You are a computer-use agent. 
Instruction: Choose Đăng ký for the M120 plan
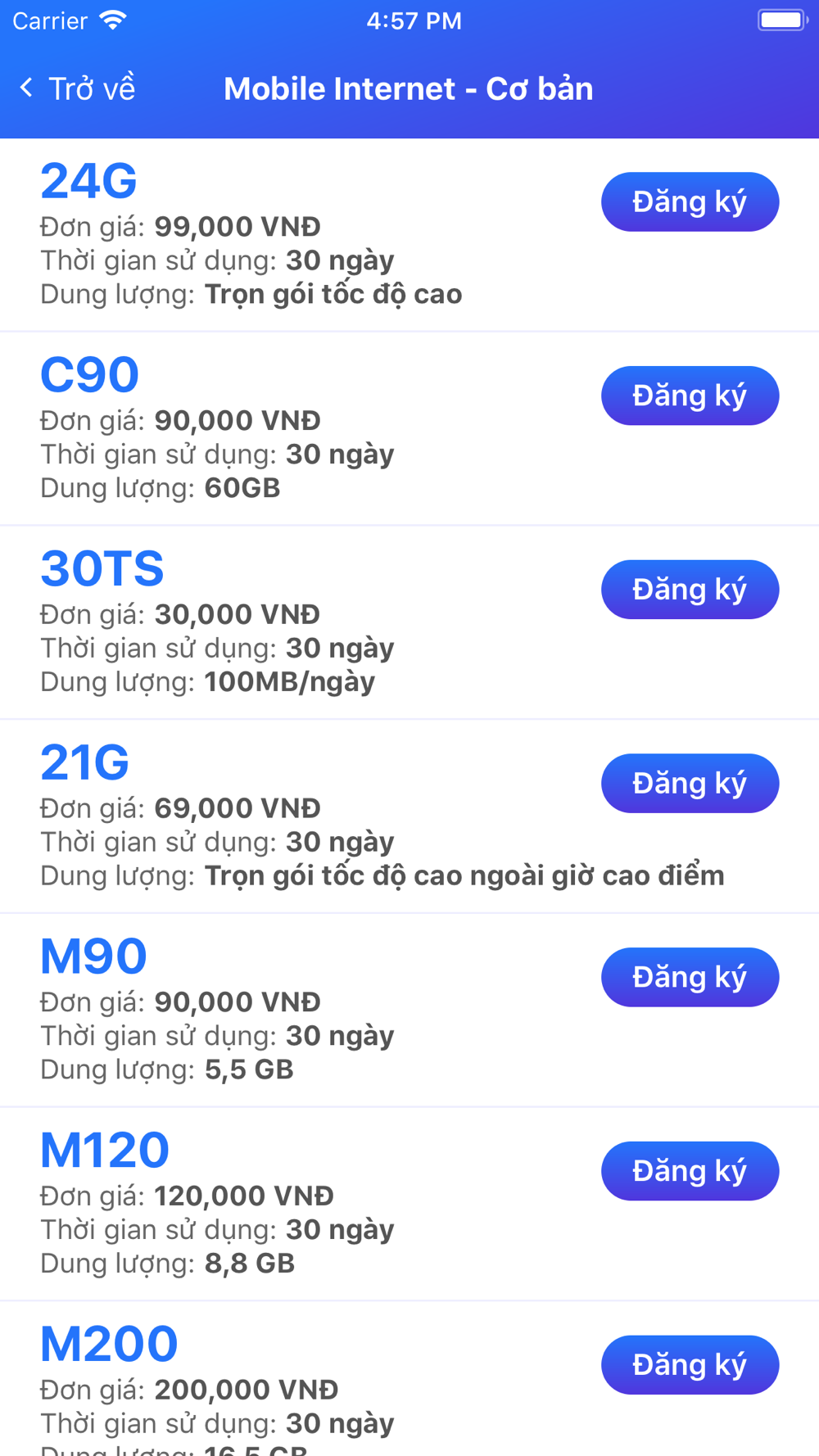coord(690,1171)
